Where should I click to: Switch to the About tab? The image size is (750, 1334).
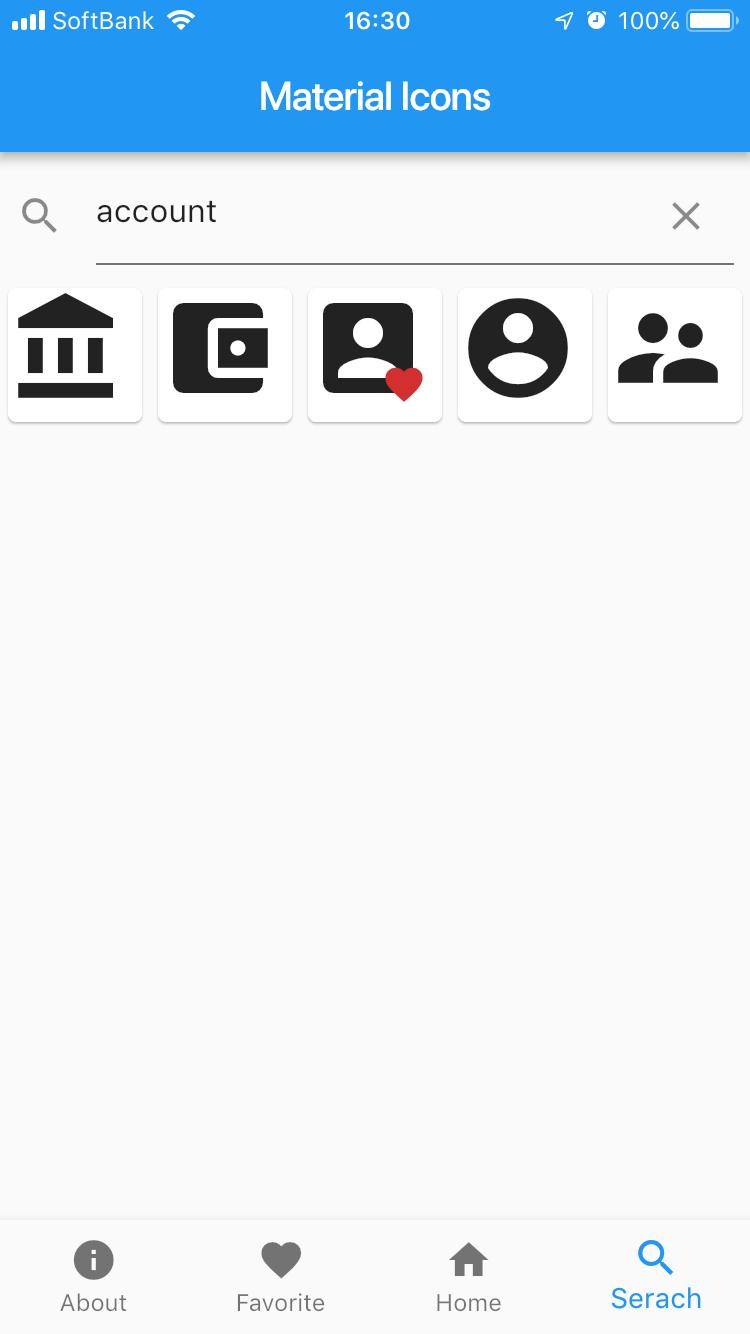pyautogui.click(x=94, y=1277)
